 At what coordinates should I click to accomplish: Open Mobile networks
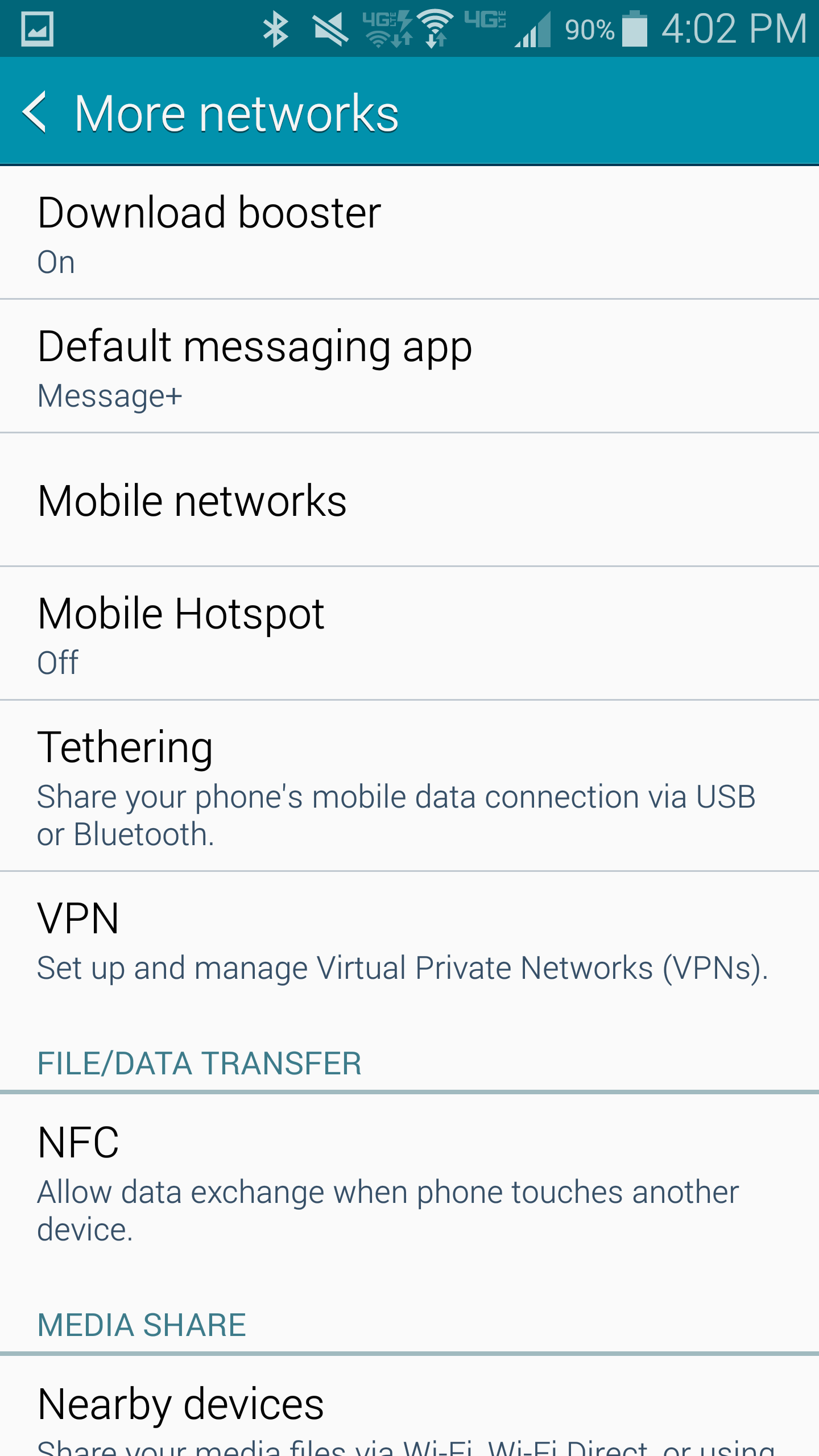click(409, 500)
